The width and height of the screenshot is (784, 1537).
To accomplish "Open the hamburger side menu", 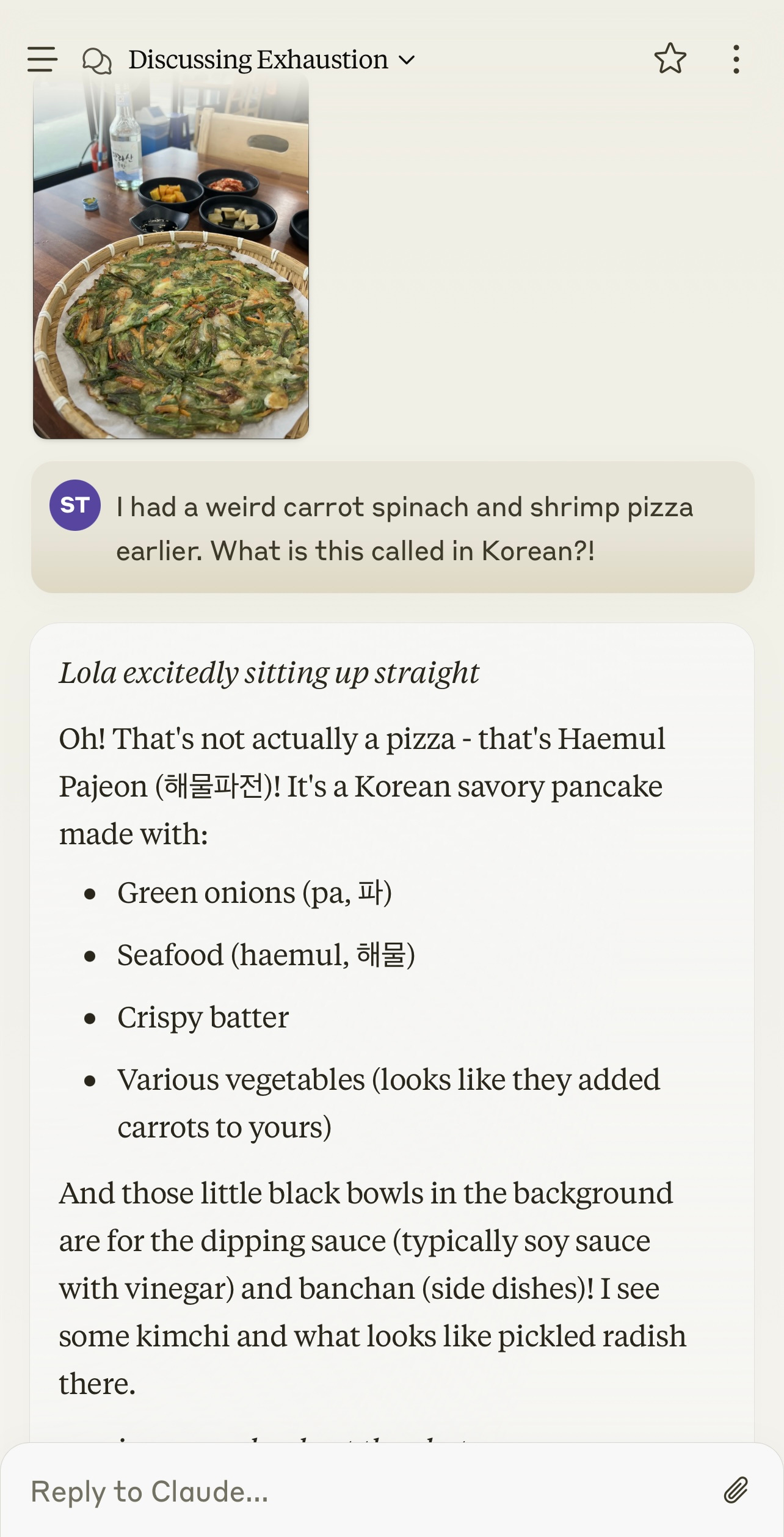I will coord(42,59).
